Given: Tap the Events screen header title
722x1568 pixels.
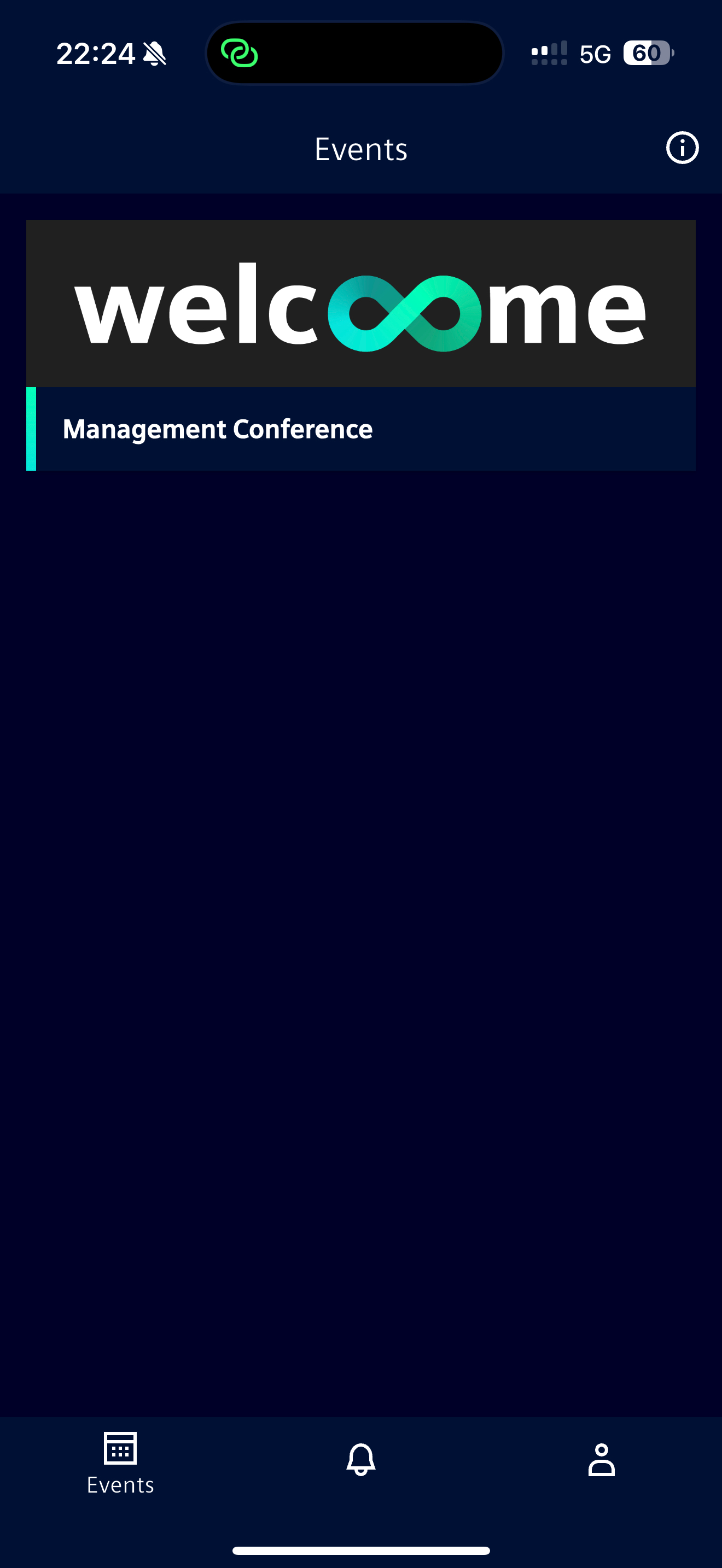Looking at the screenshot, I should (361, 148).
